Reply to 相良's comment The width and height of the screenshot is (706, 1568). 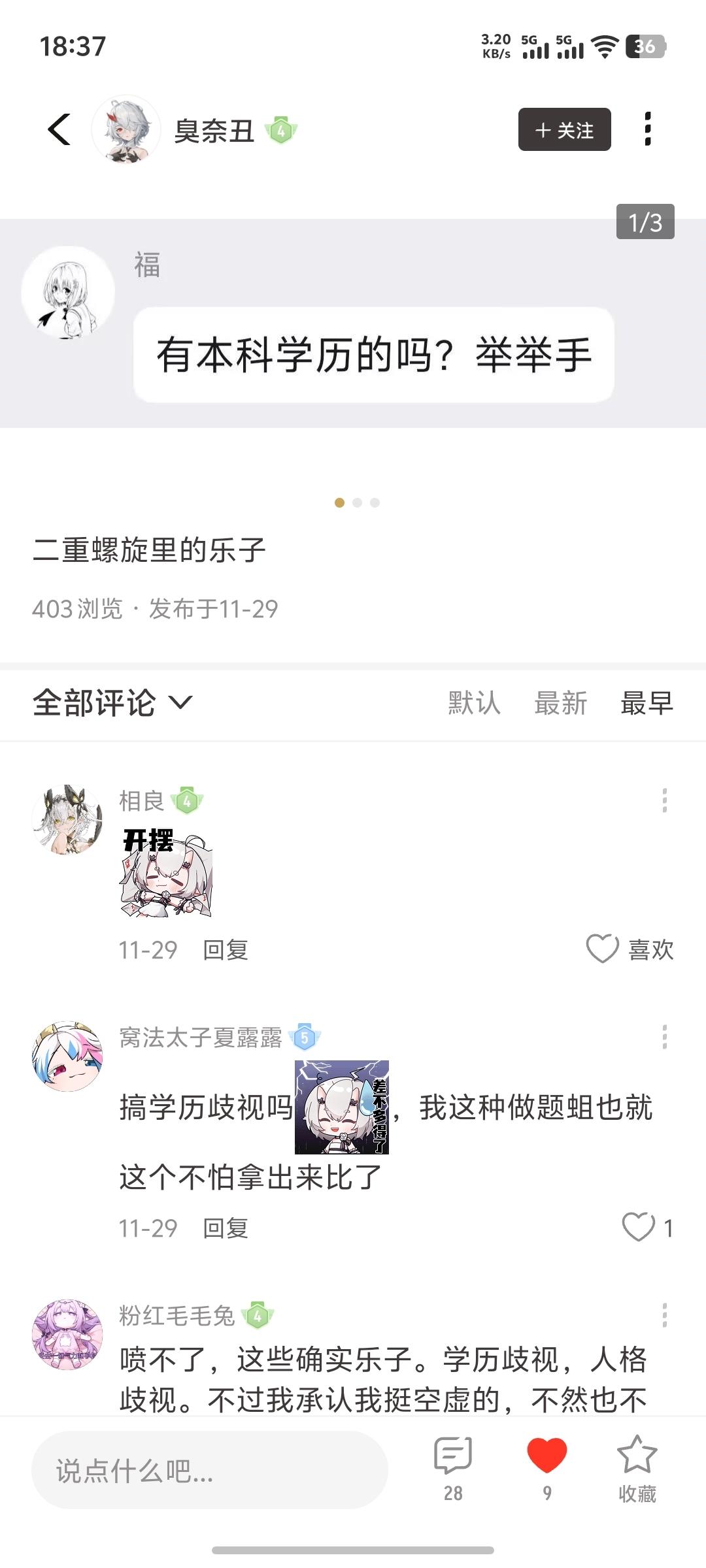(226, 950)
